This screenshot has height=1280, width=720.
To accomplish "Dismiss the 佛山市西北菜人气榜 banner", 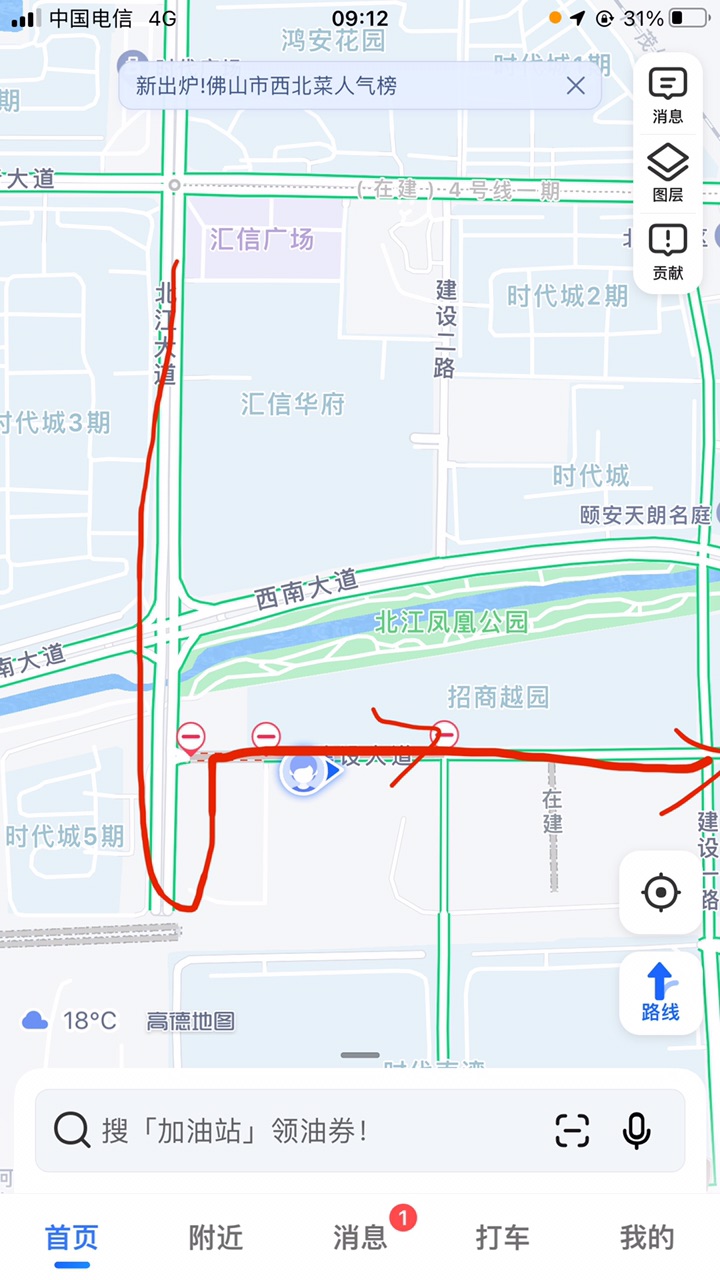I will [x=576, y=86].
